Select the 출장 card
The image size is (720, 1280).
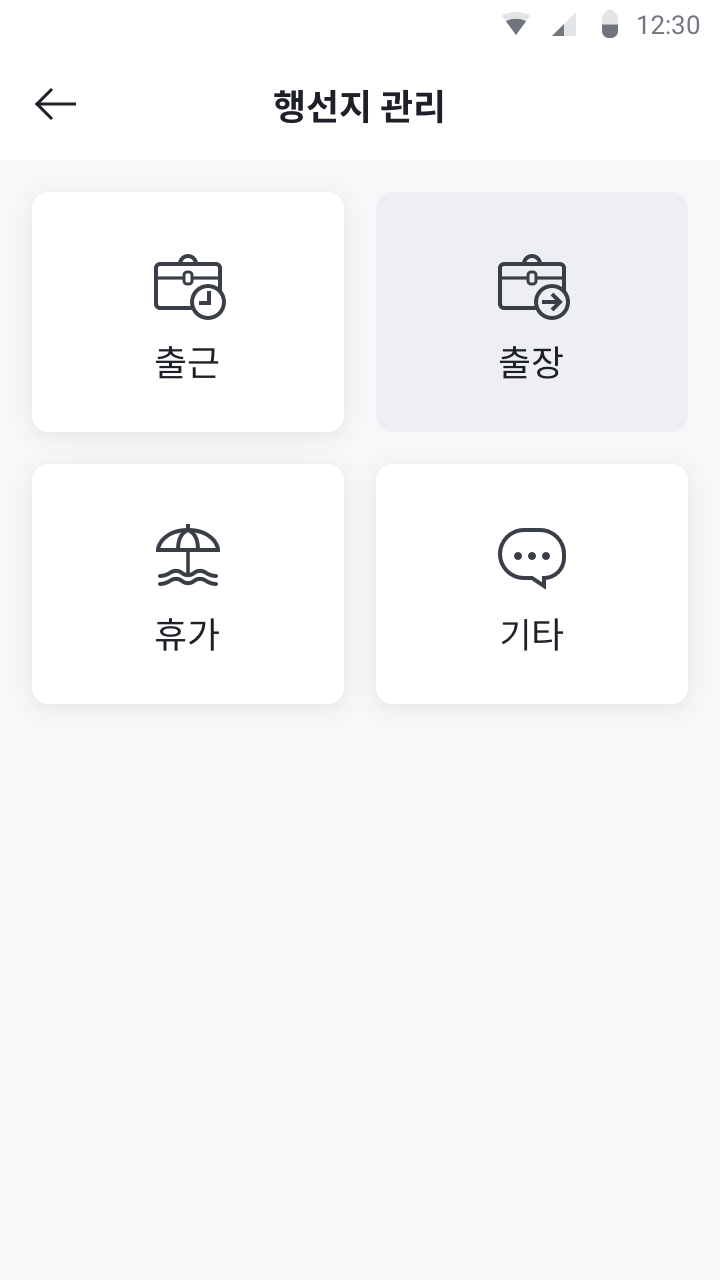tap(532, 312)
